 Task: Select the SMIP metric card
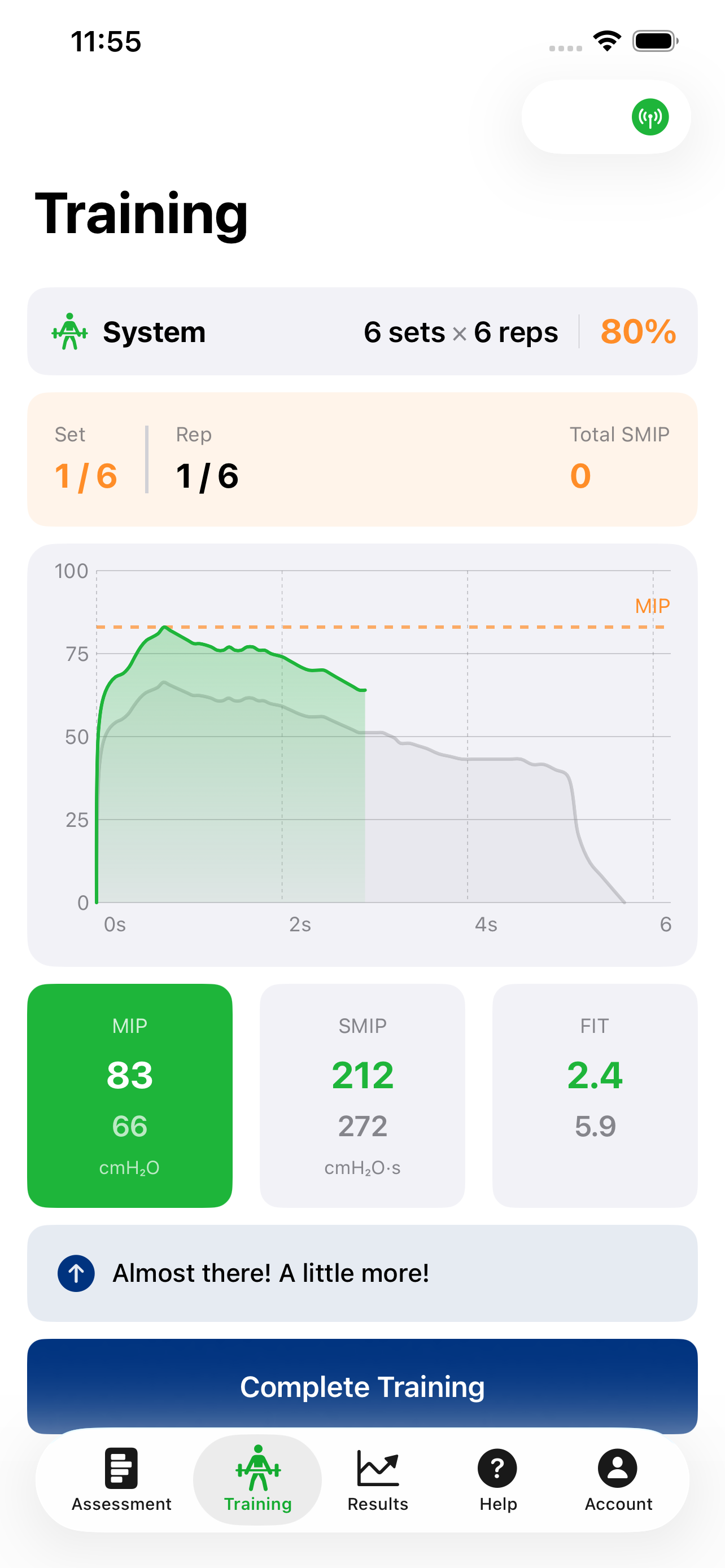click(362, 1094)
